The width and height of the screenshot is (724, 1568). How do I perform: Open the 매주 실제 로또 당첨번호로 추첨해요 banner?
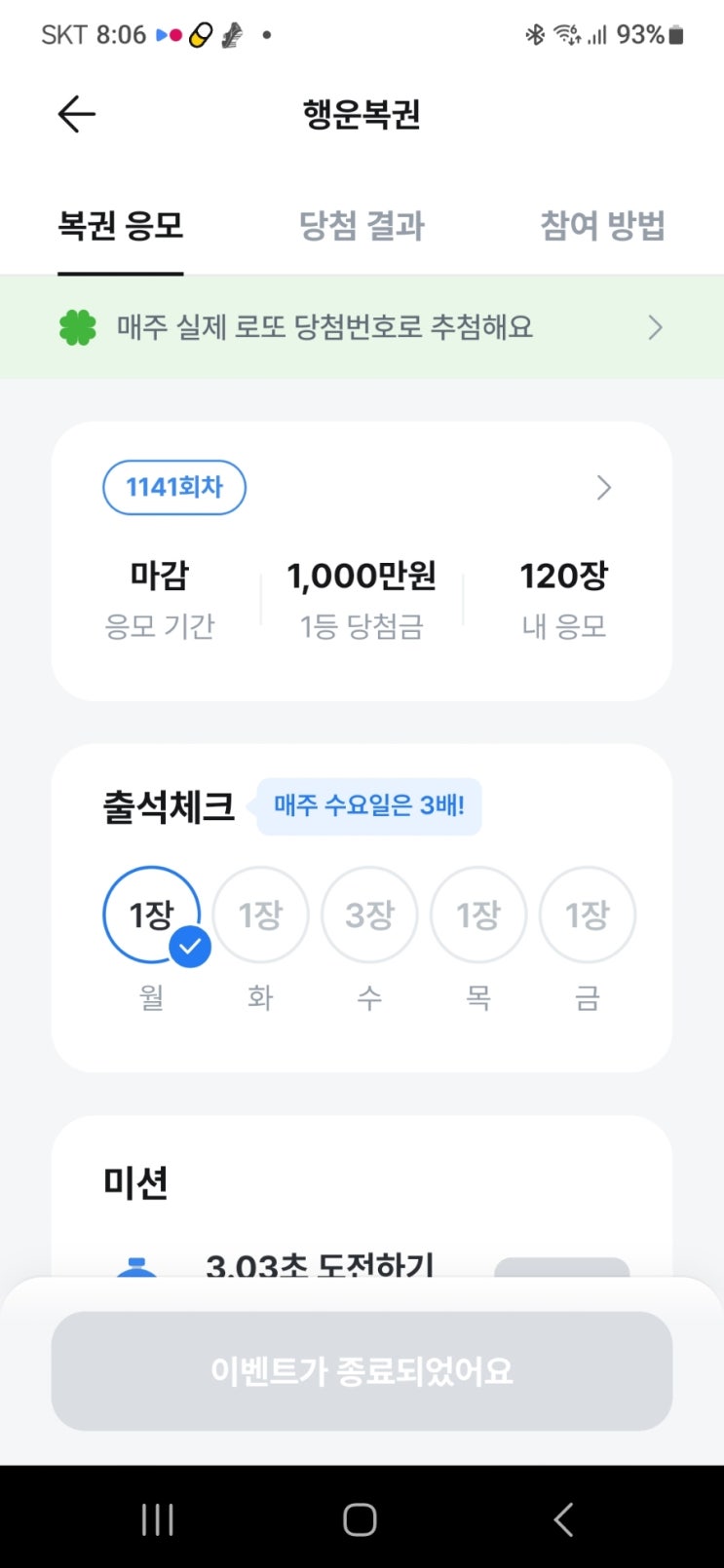(x=362, y=327)
